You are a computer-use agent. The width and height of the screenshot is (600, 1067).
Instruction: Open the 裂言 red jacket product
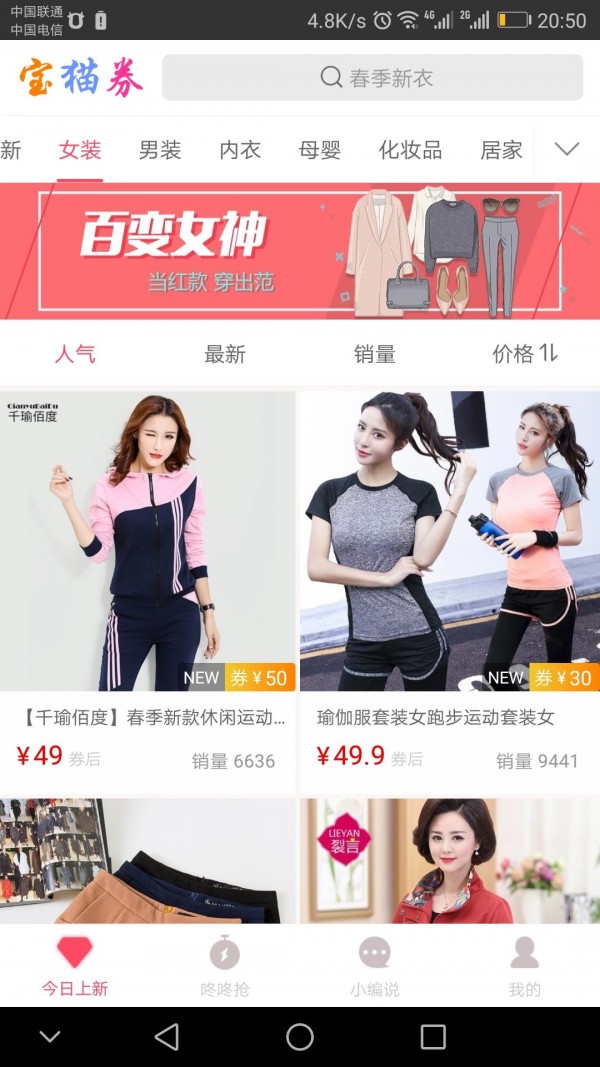point(449,860)
